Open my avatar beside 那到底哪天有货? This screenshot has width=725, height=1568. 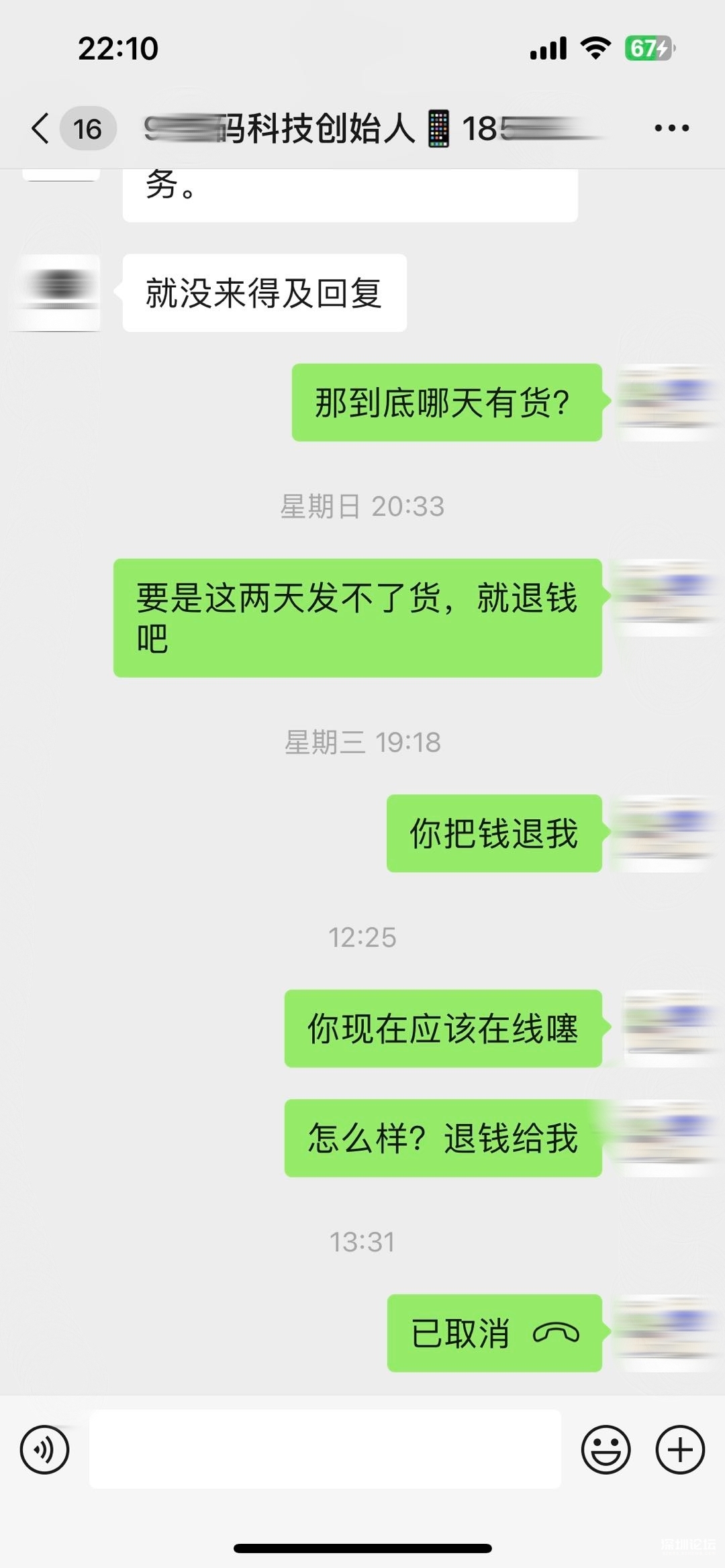coord(665,403)
